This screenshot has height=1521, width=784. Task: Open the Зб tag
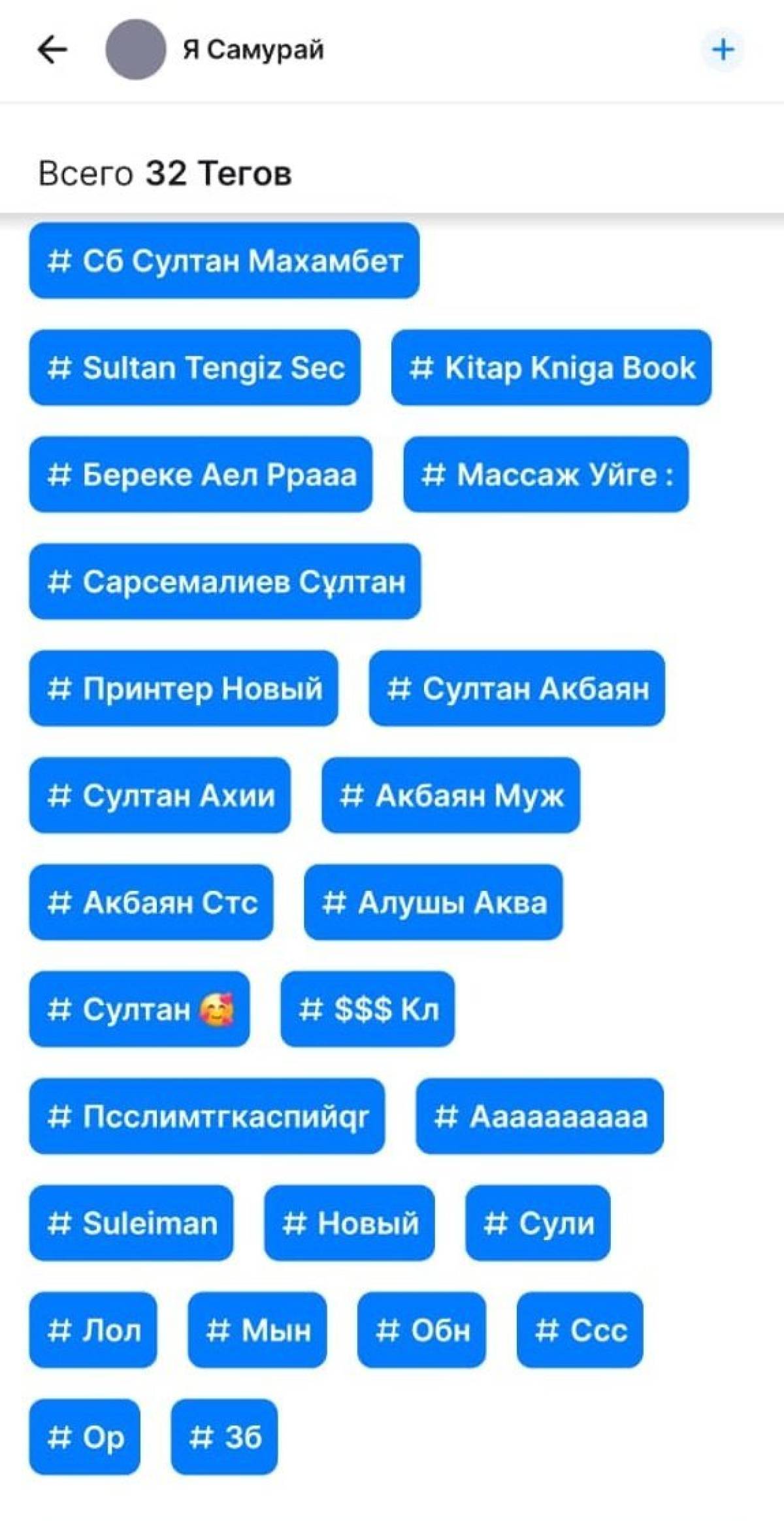pyautogui.click(x=224, y=1437)
